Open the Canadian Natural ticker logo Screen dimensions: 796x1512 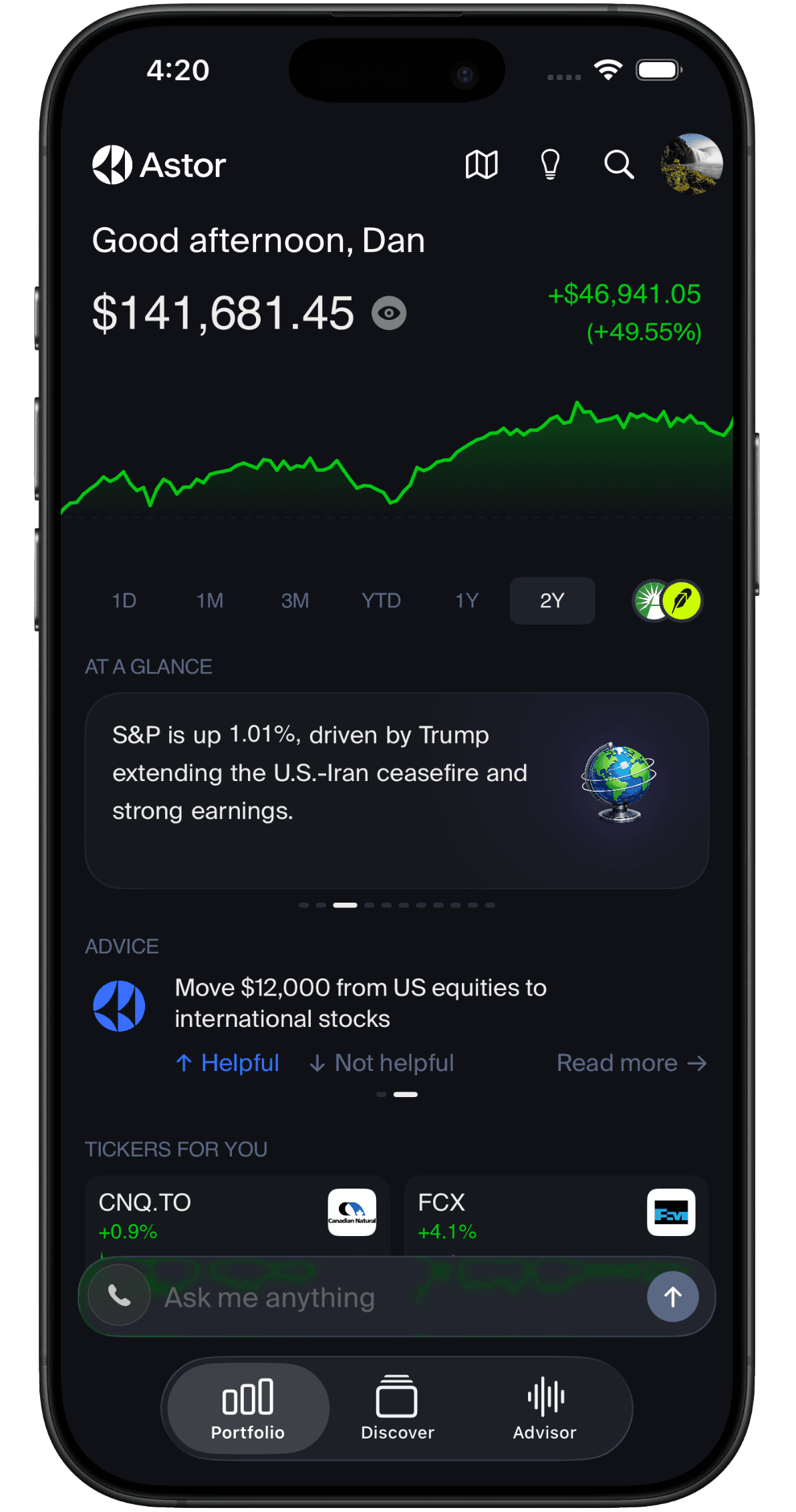[x=352, y=1213]
